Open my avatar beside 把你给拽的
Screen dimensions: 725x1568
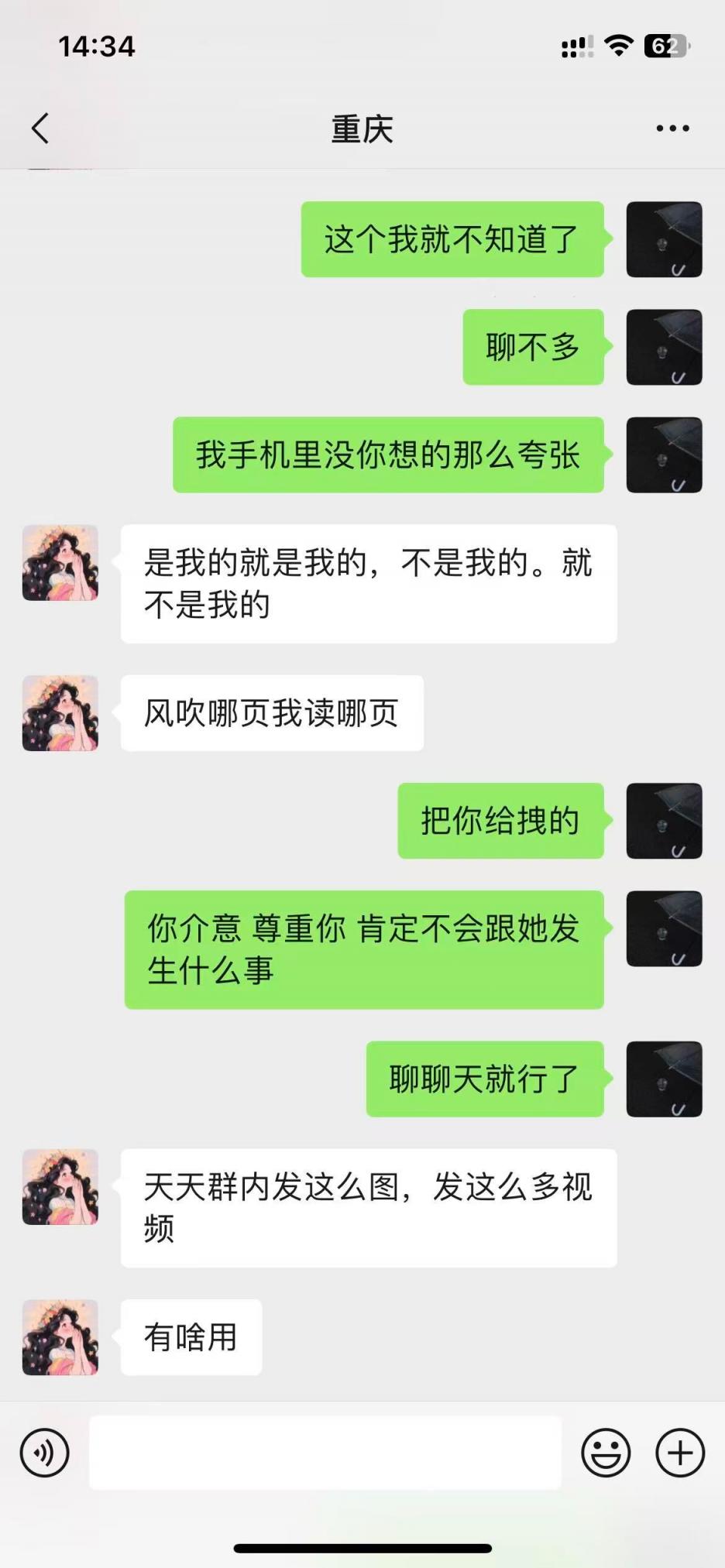pos(664,821)
